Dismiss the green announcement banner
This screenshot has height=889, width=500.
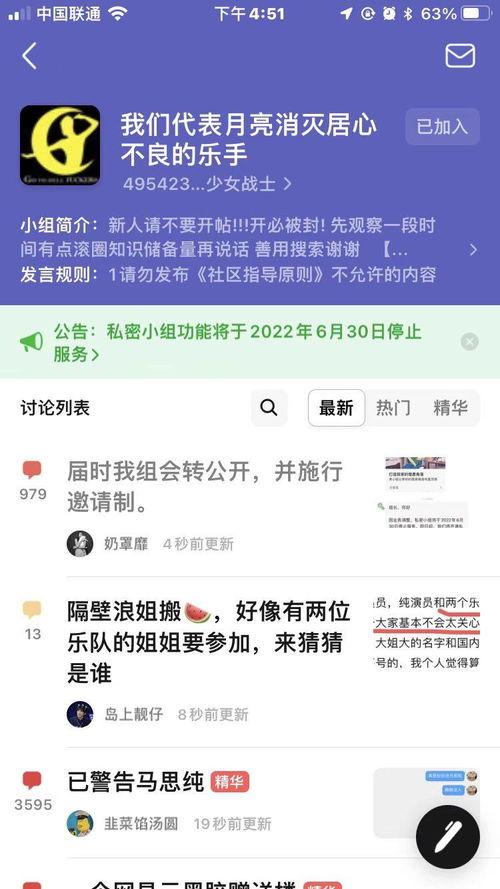click(x=469, y=342)
